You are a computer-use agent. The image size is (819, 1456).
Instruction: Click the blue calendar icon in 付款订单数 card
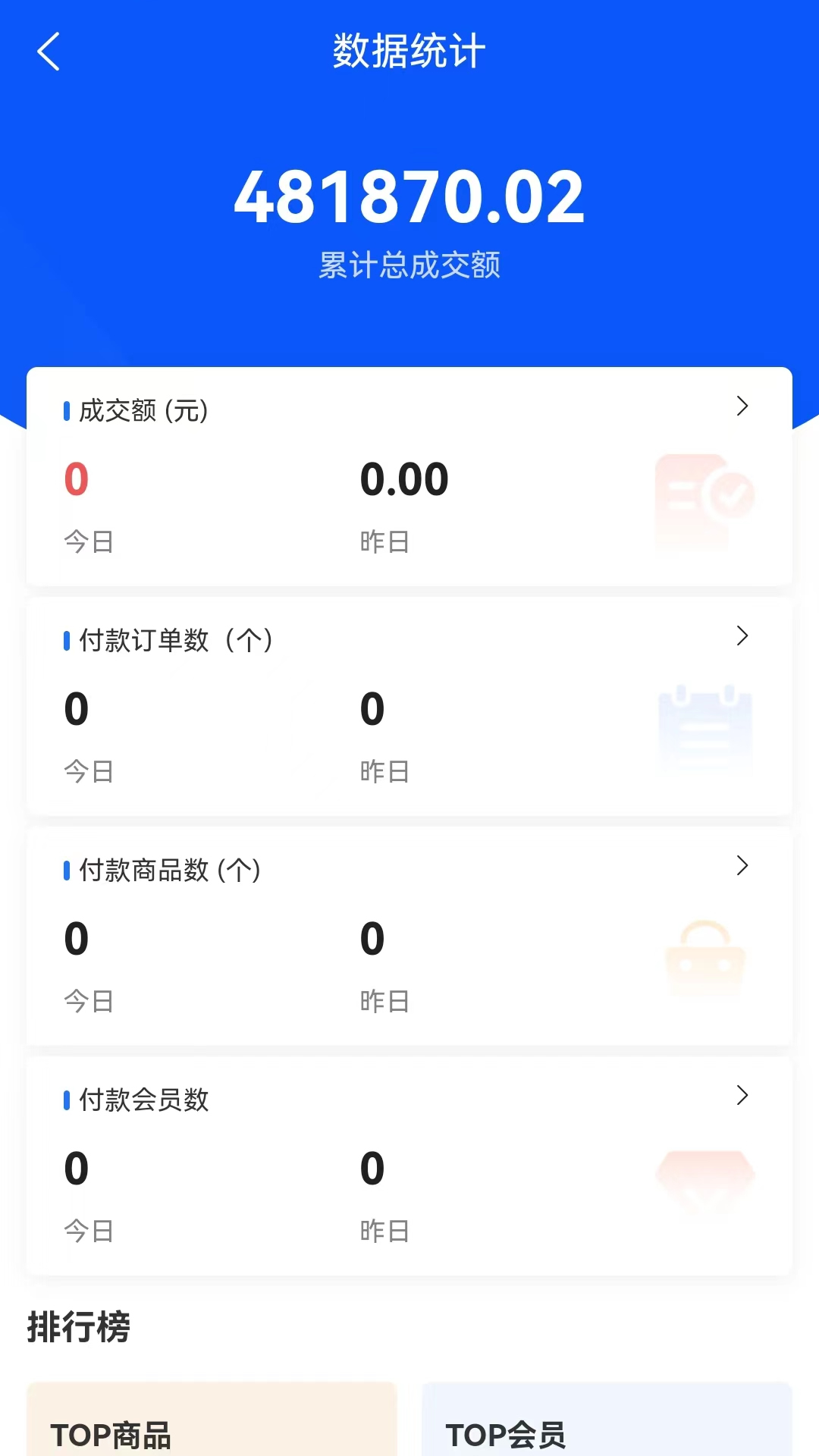click(x=704, y=724)
